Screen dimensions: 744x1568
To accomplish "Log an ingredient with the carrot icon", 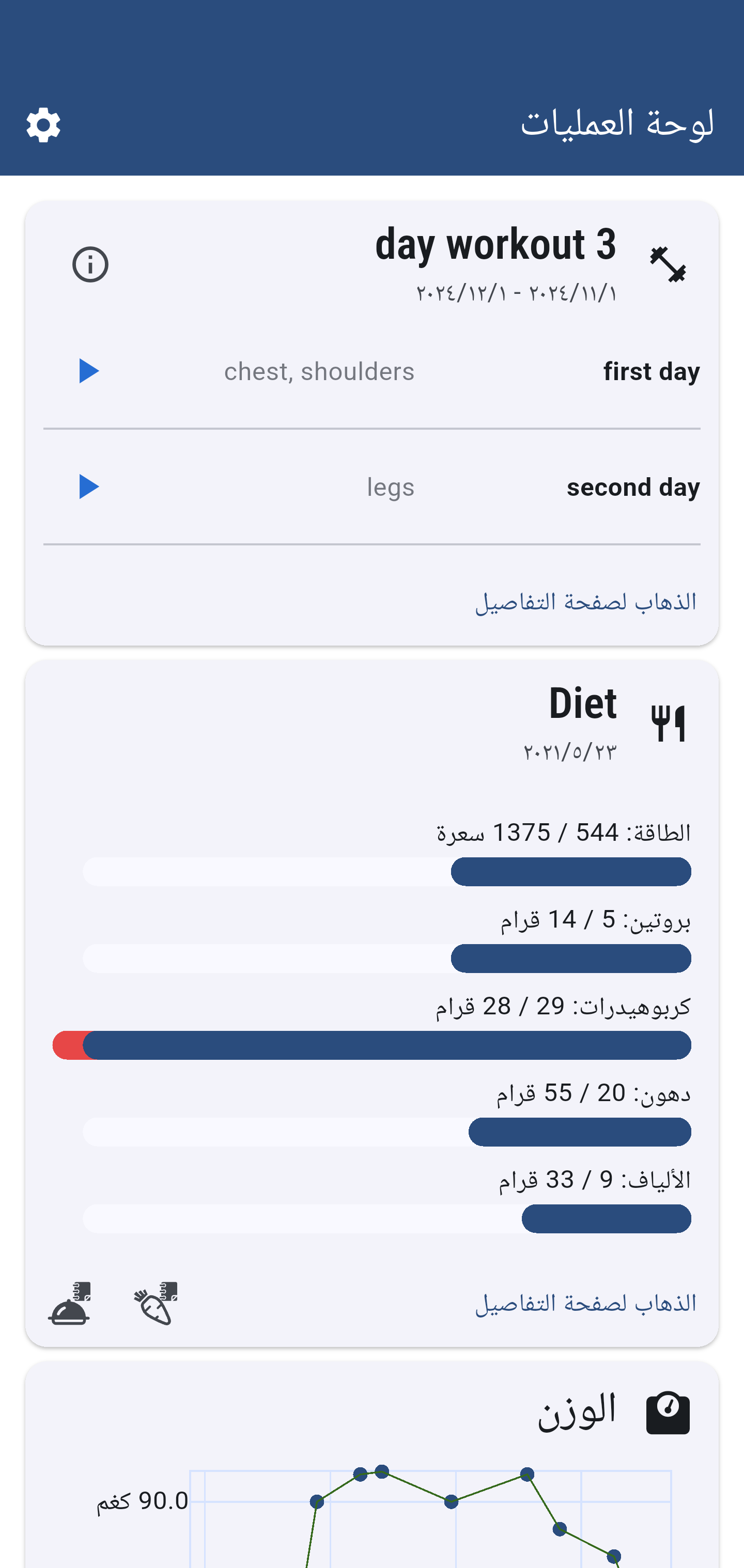I will click(155, 1303).
